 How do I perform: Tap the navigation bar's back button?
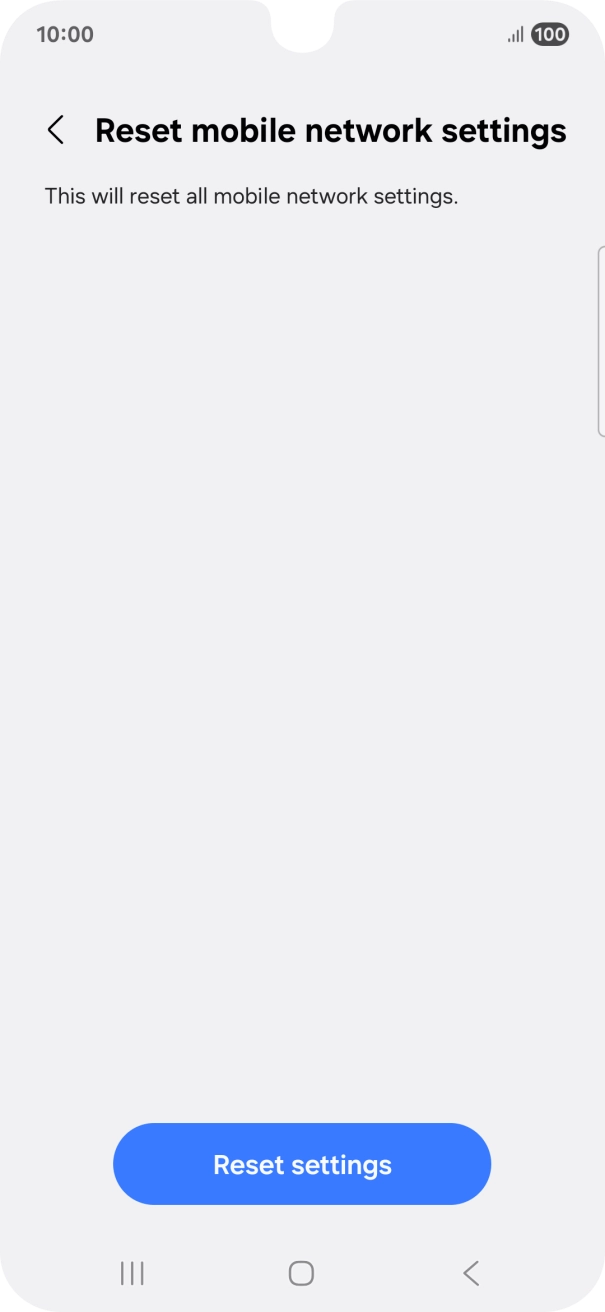(x=471, y=1273)
